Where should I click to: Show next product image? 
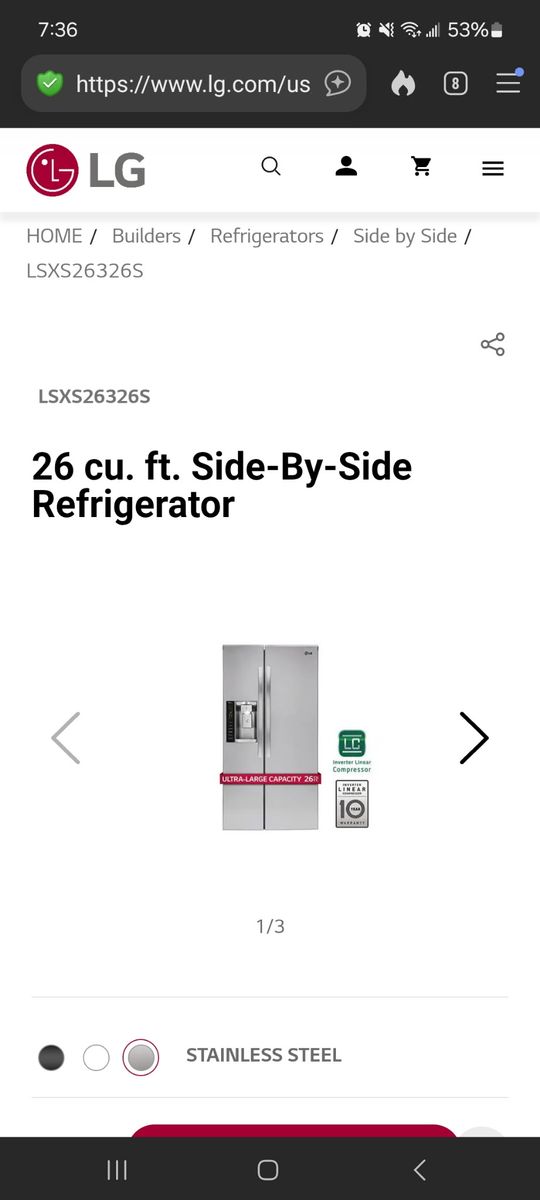pyautogui.click(x=474, y=738)
